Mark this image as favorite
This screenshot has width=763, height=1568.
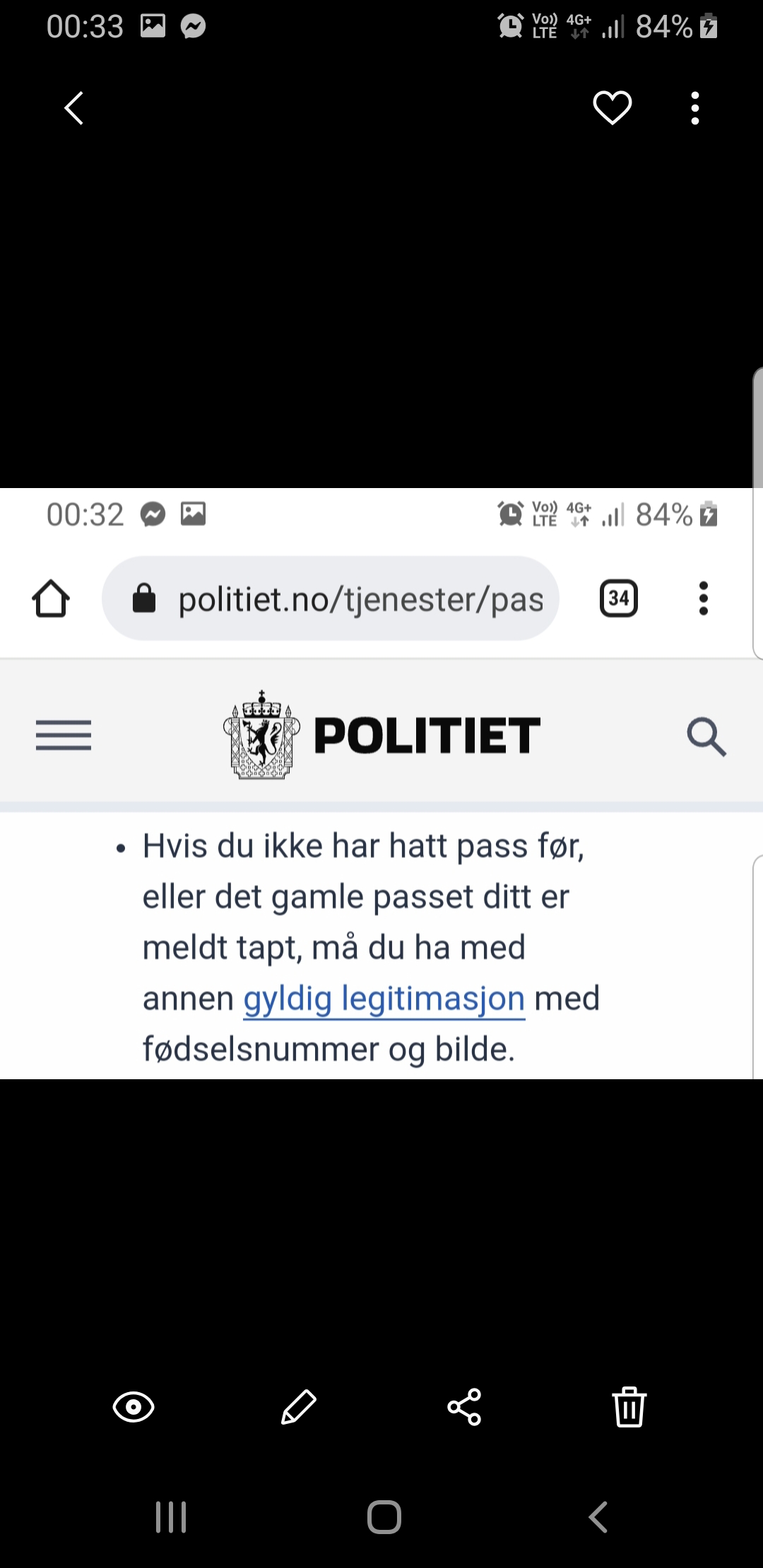click(612, 108)
